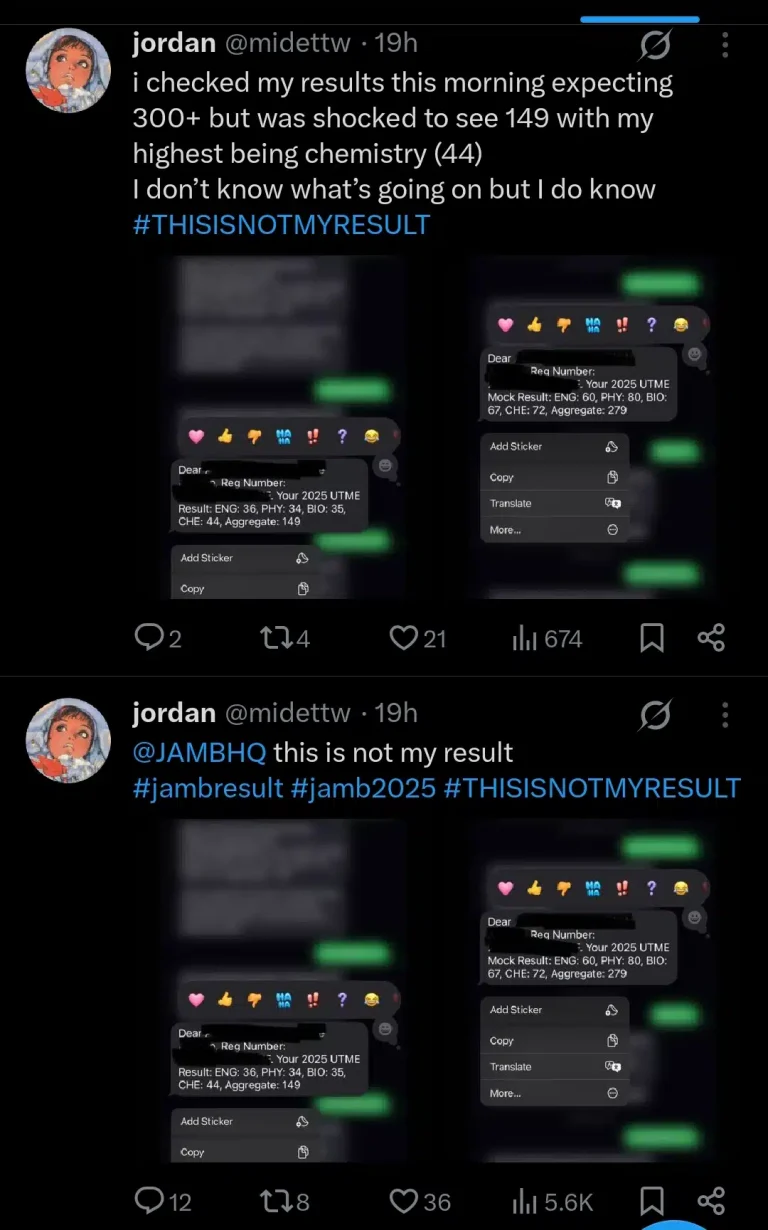Repost the tweet with 4 reposts

click(x=274, y=638)
